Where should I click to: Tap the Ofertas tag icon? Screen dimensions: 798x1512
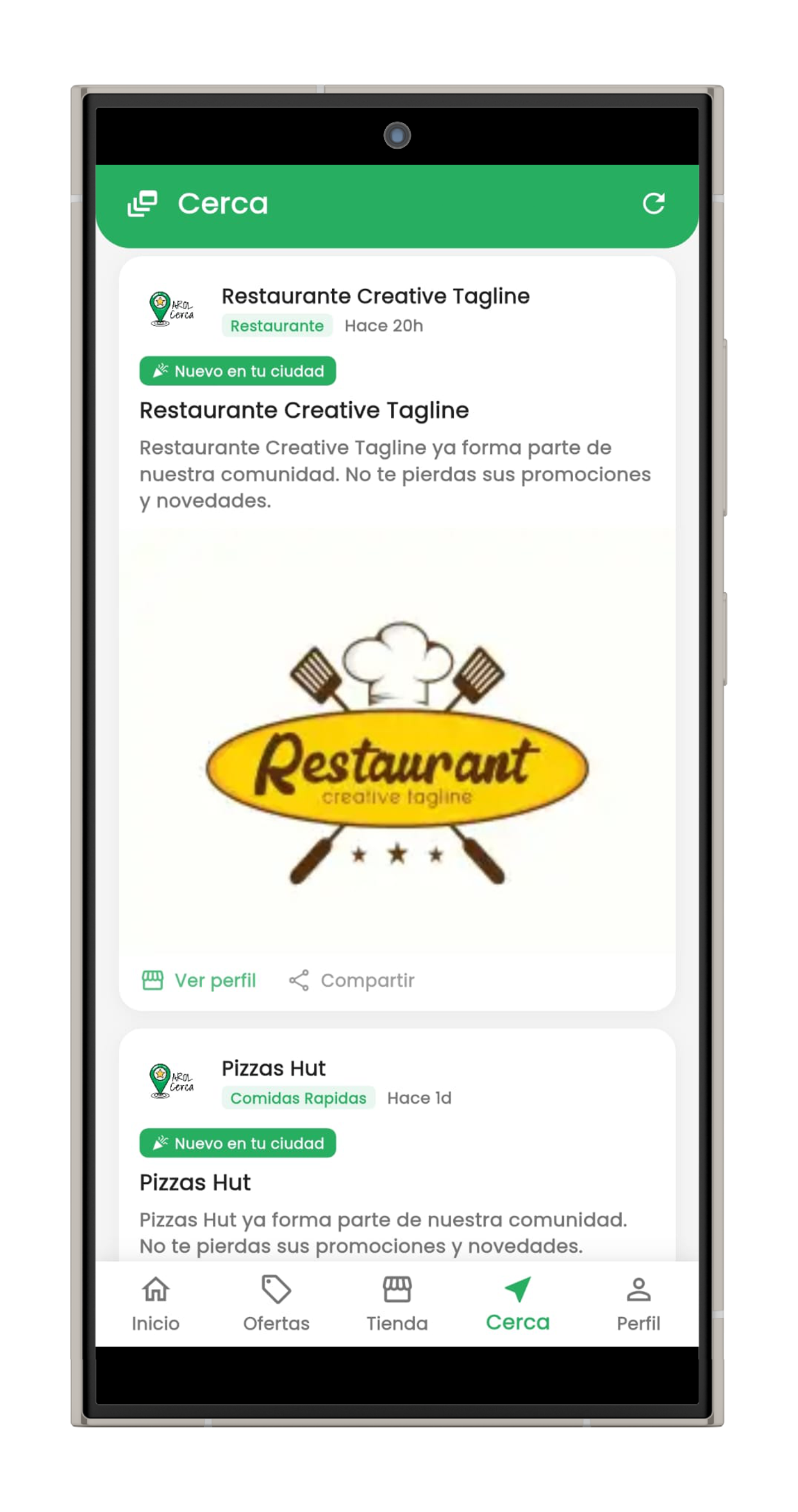(276, 1289)
